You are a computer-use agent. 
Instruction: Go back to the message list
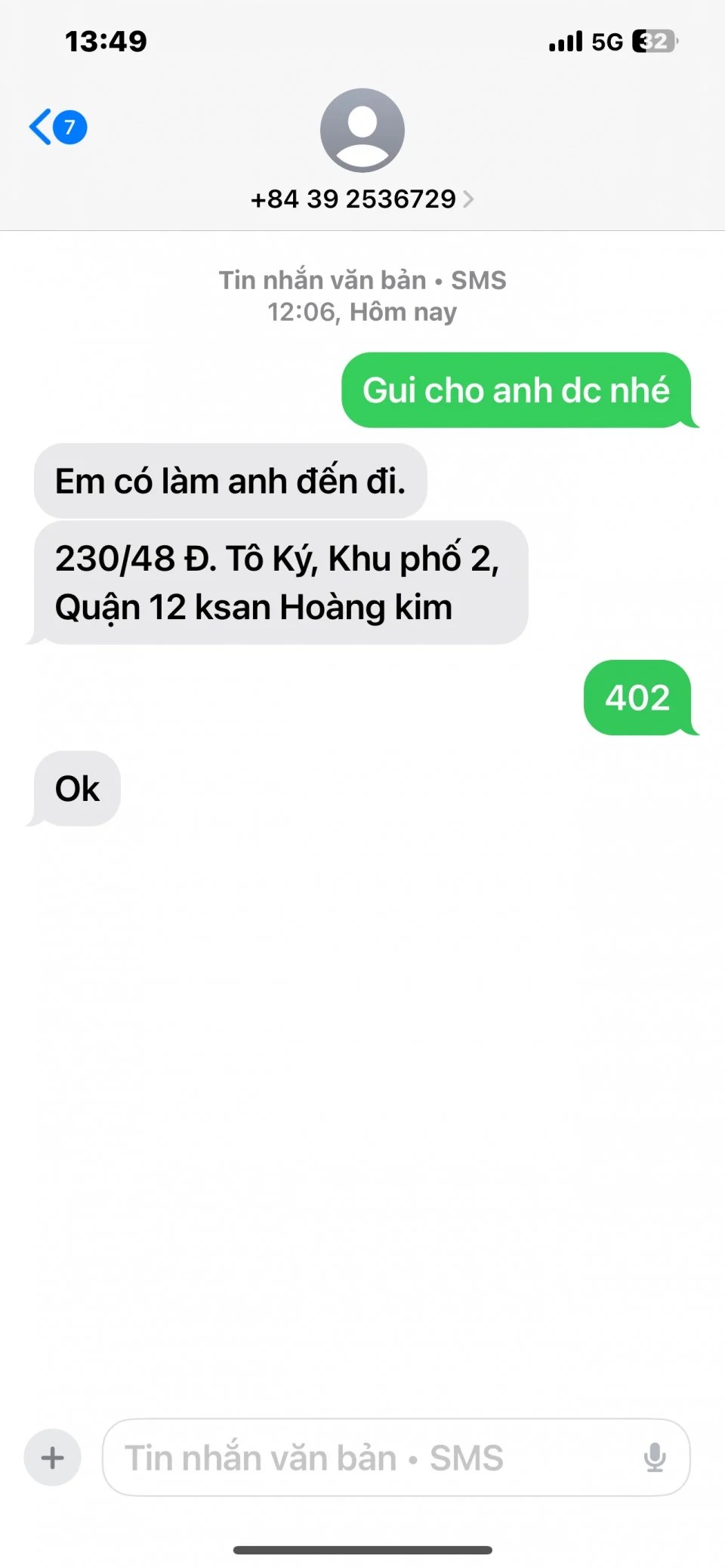click(57, 127)
